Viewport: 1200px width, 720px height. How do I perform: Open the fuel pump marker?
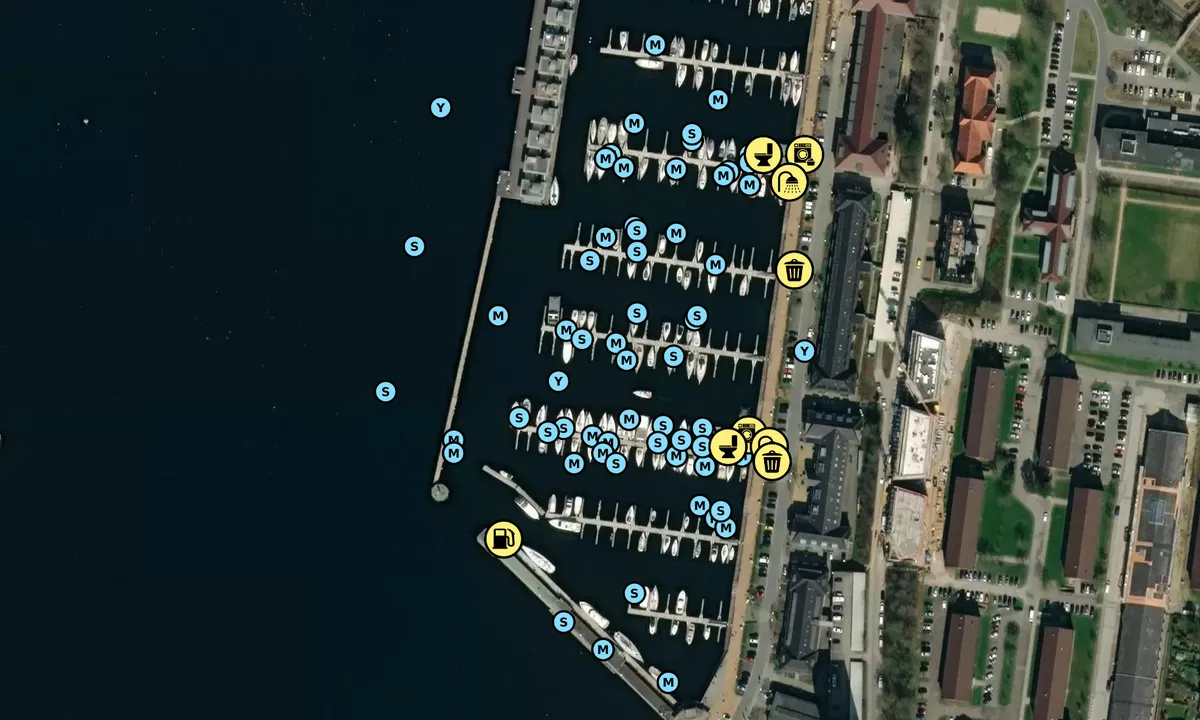point(503,539)
